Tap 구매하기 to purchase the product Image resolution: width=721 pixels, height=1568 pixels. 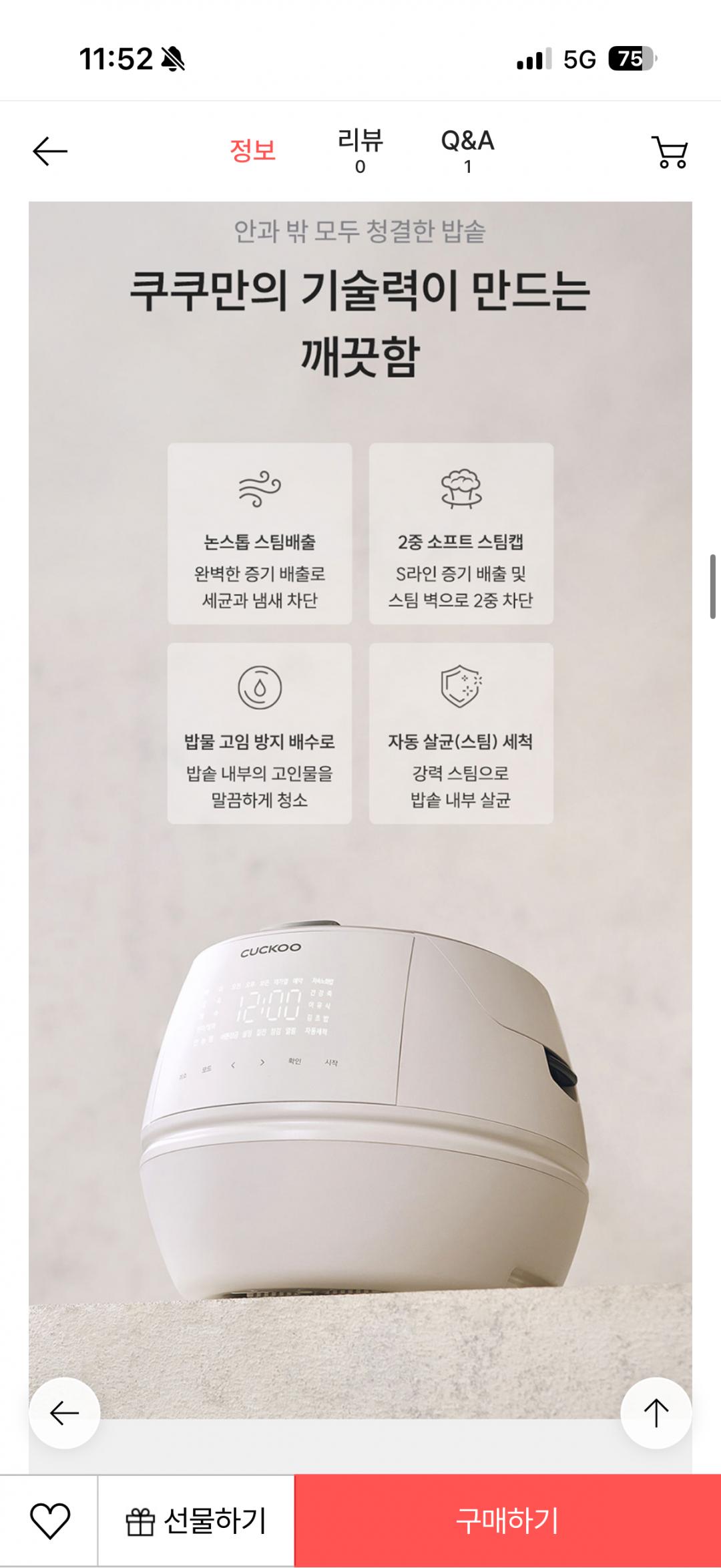coord(507,1521)
